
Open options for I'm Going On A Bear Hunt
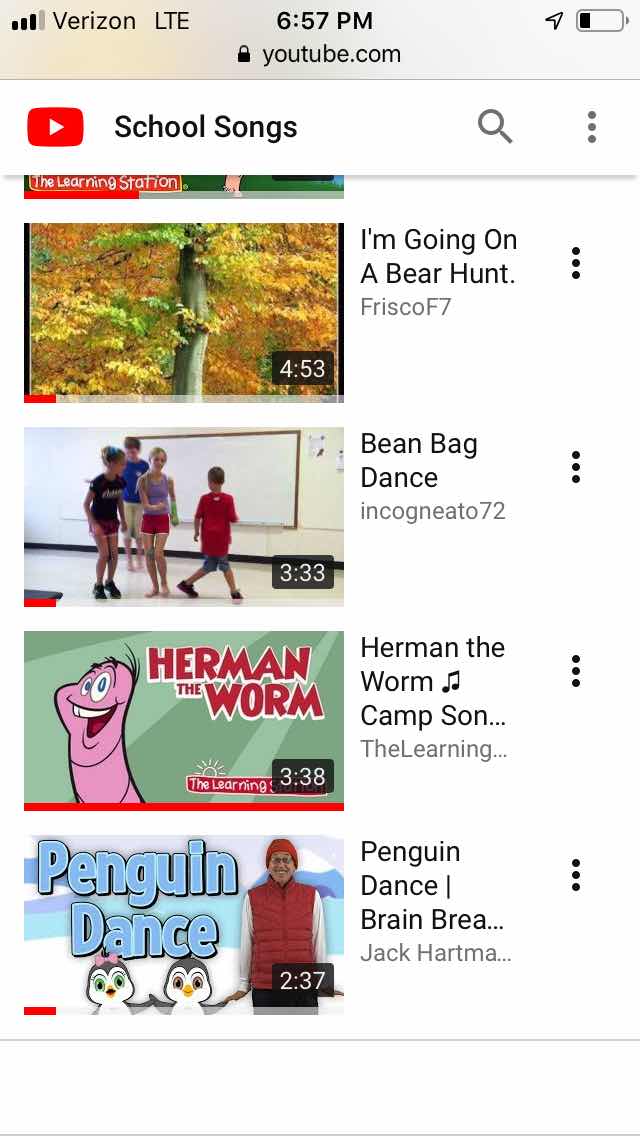[x=576, y=262]
